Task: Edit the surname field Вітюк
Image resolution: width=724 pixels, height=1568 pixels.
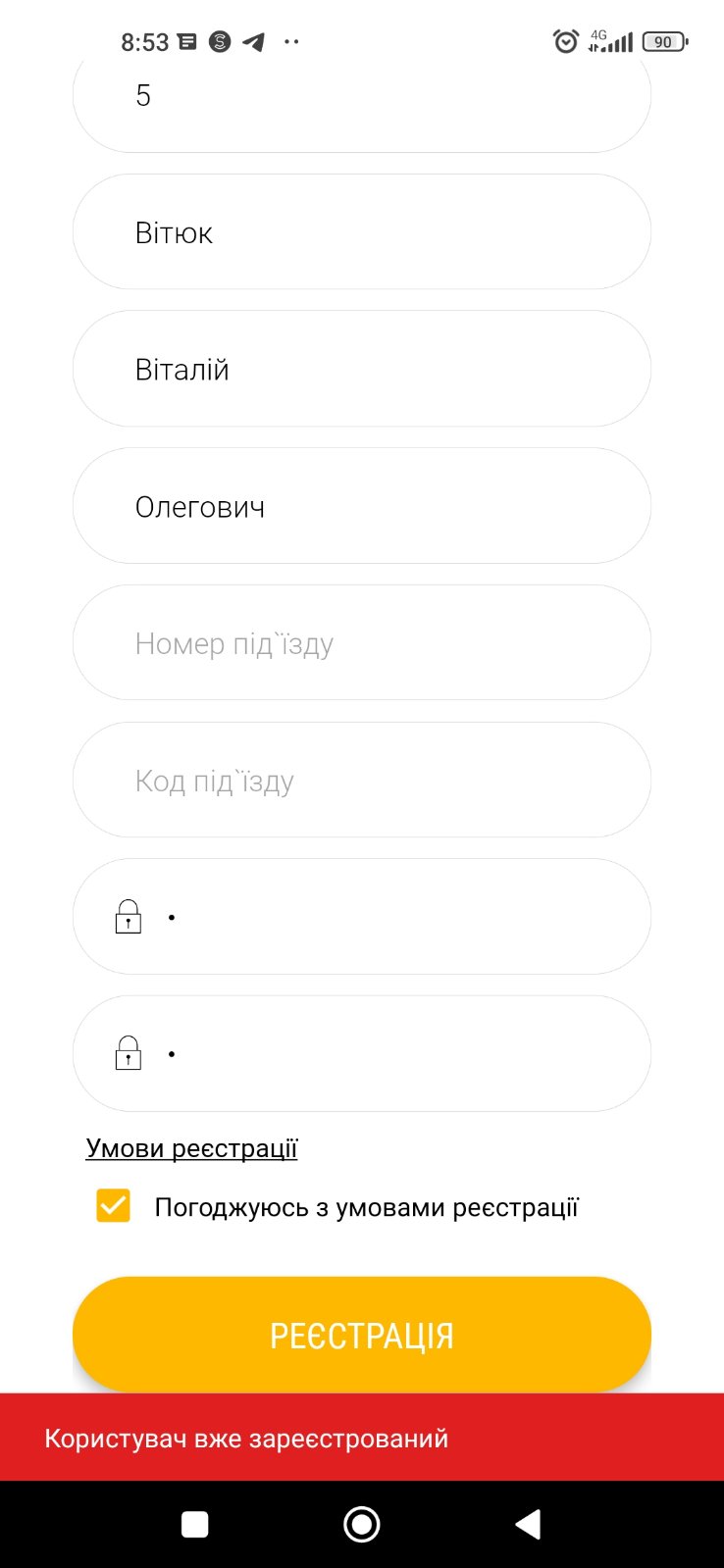Action: [361, 232]
